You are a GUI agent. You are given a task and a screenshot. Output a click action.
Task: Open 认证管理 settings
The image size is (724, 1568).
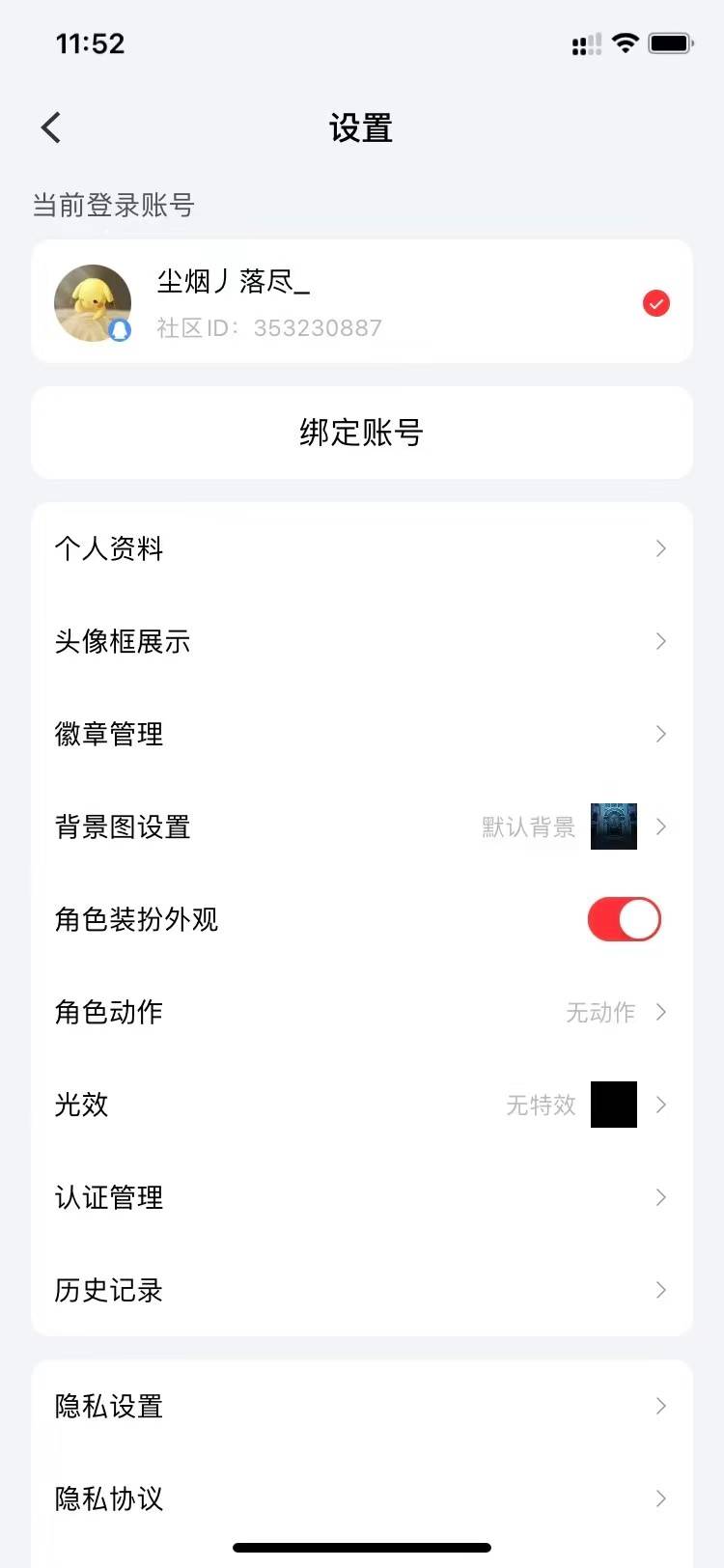362,1197
